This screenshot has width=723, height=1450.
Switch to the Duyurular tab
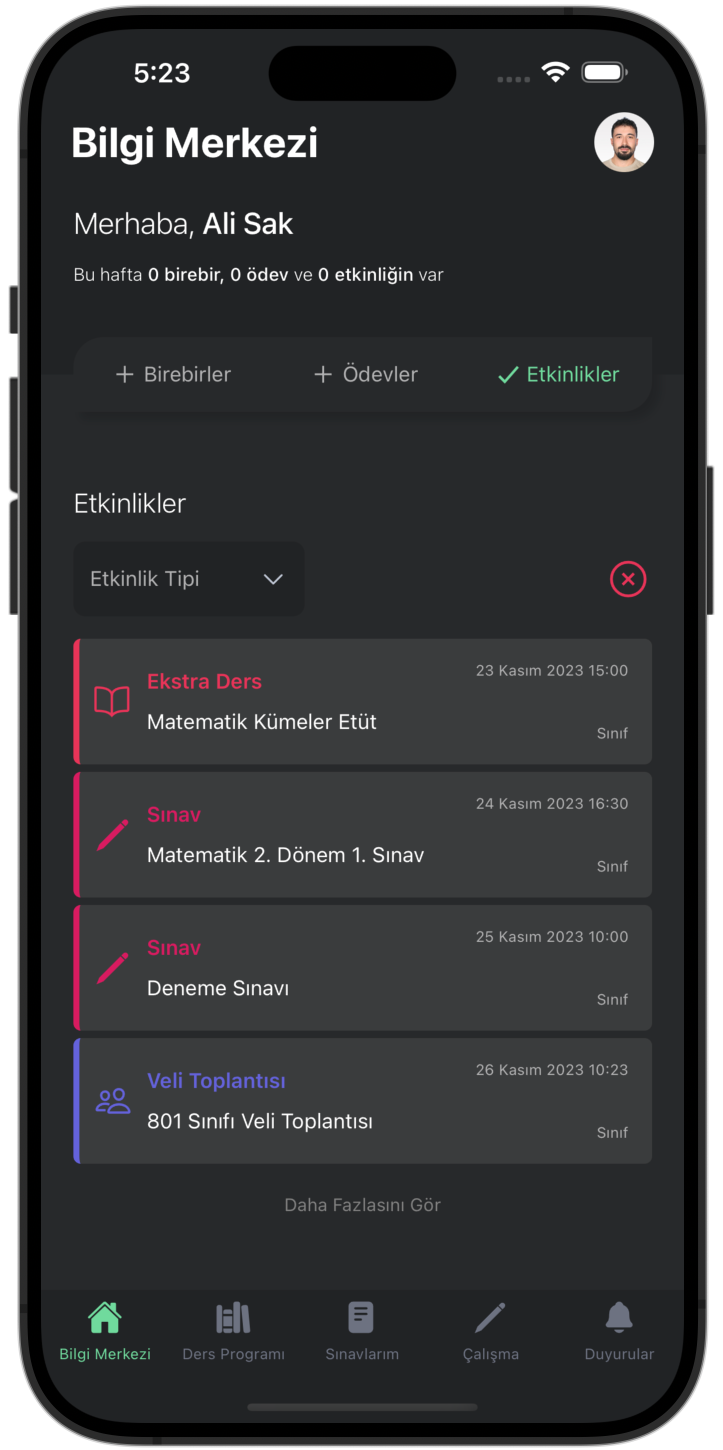click(x=619, y=1330)
